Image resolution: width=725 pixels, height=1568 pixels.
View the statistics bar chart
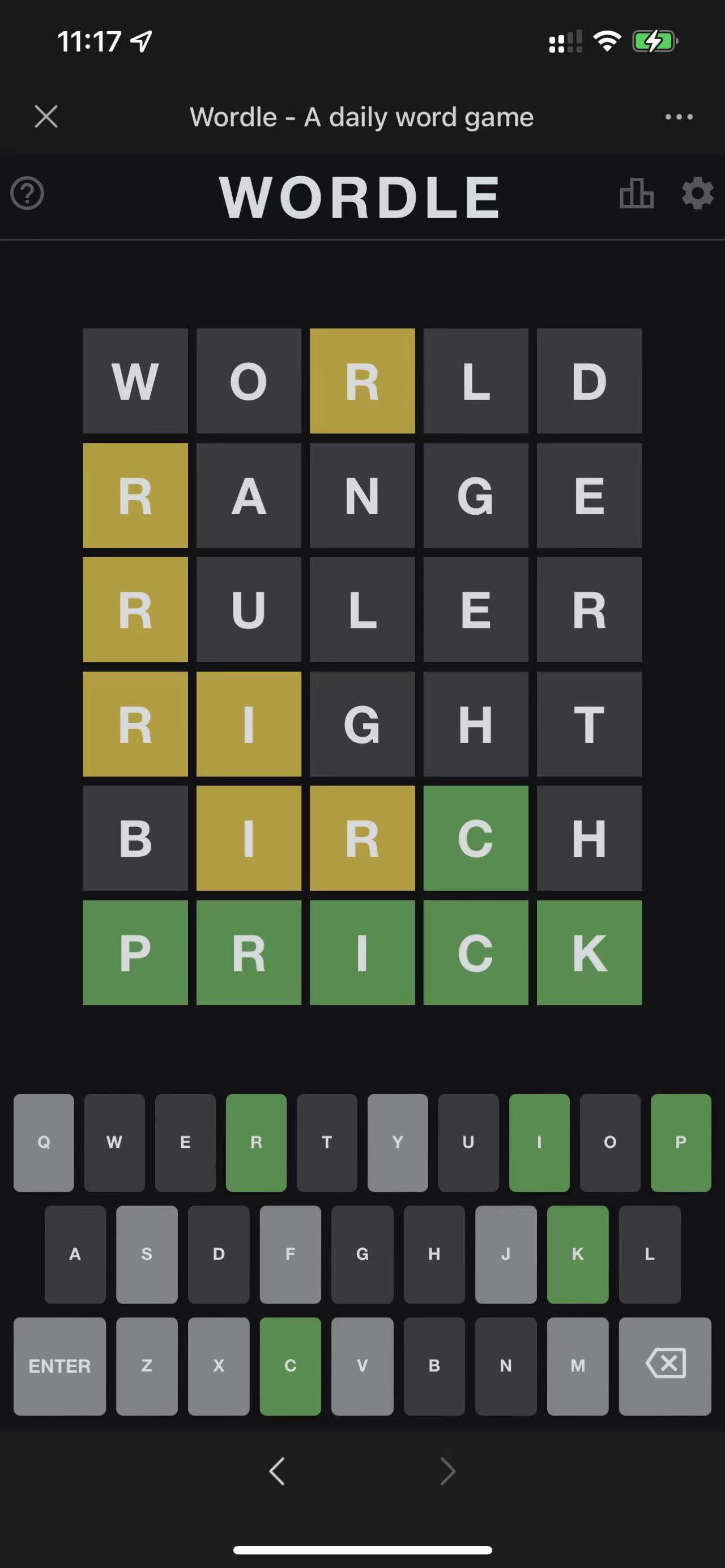point(636,194)
